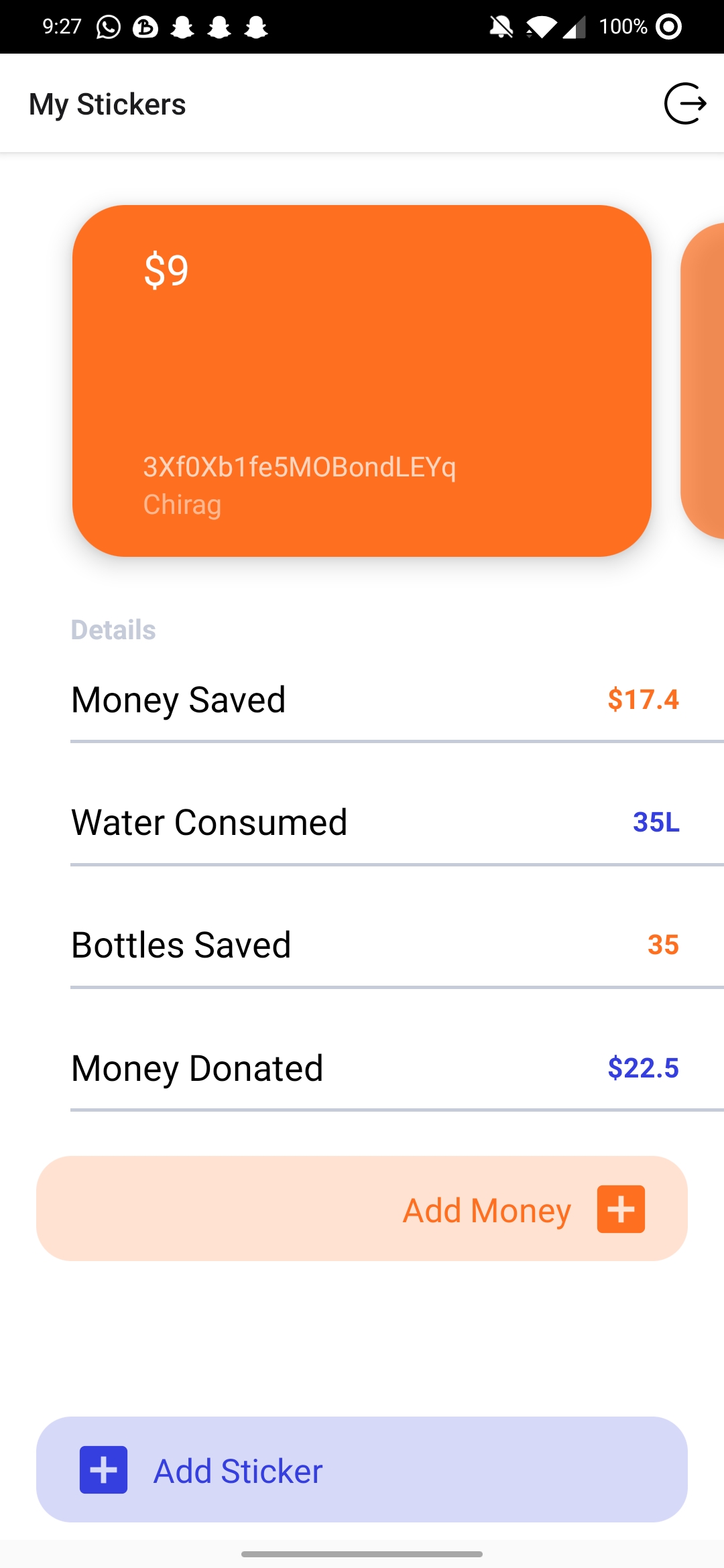Add money to the sticker

(x=362, y=1208)
